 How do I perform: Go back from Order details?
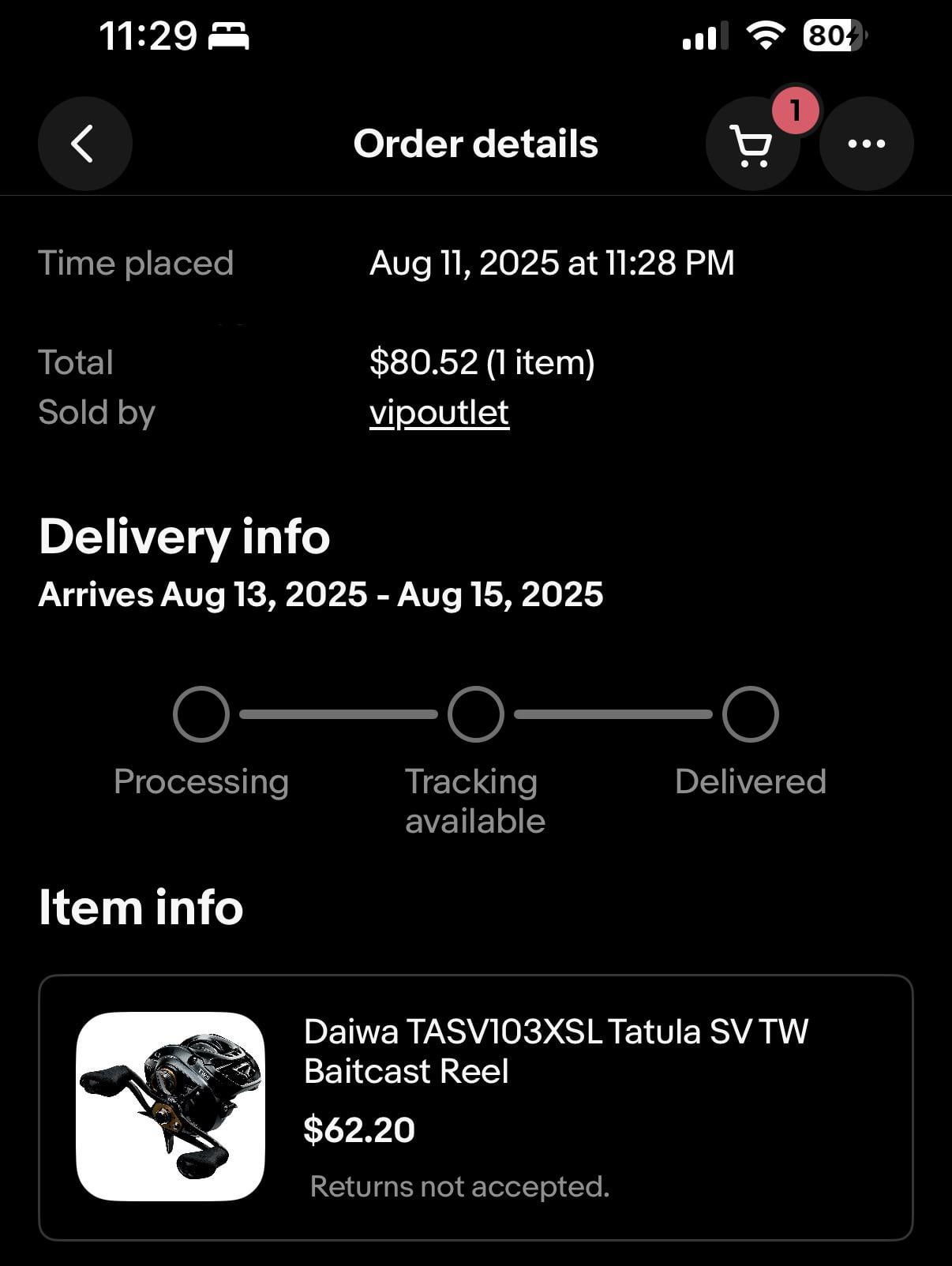[84, 144]
